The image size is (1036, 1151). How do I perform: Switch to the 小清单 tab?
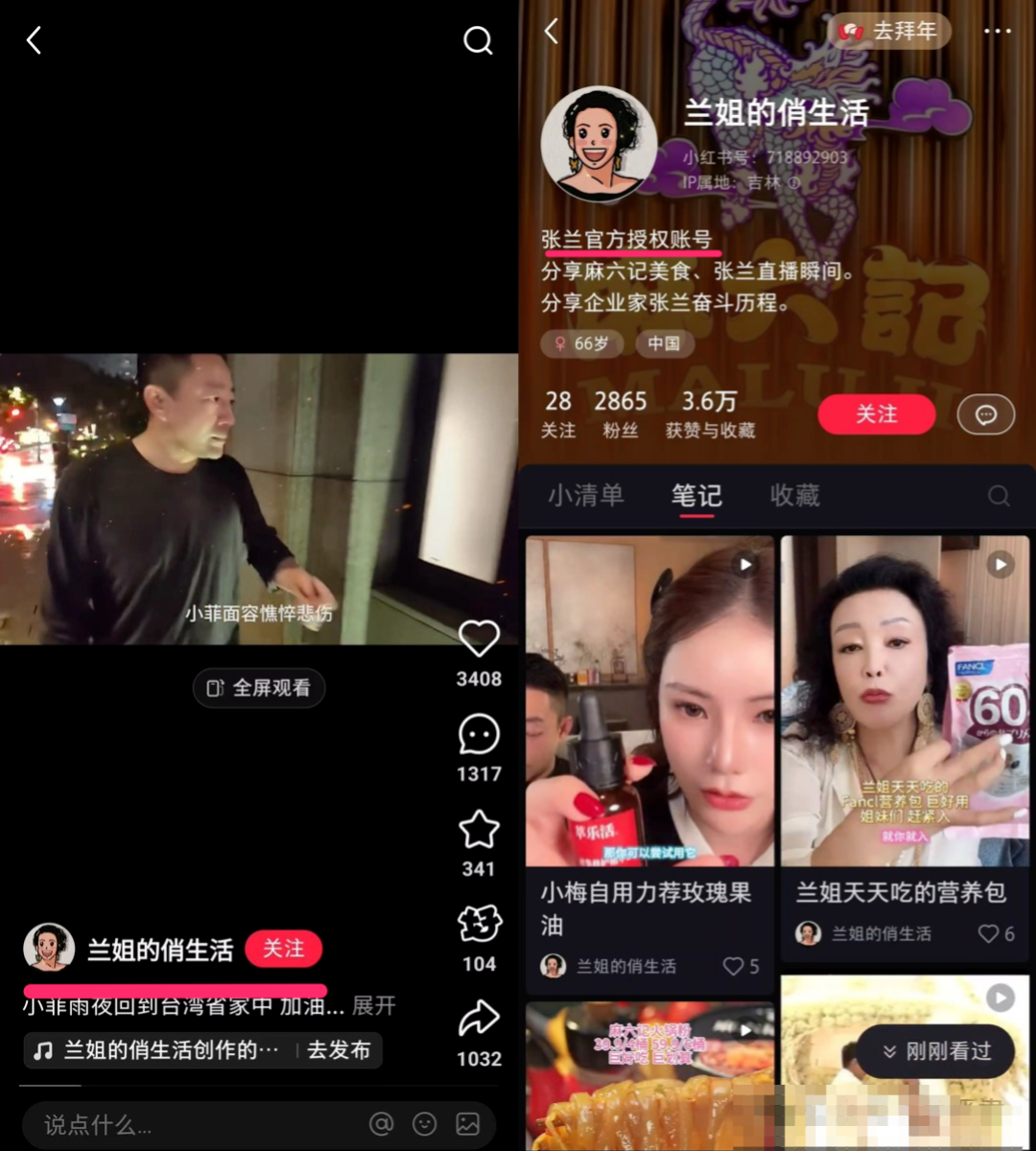588,496
